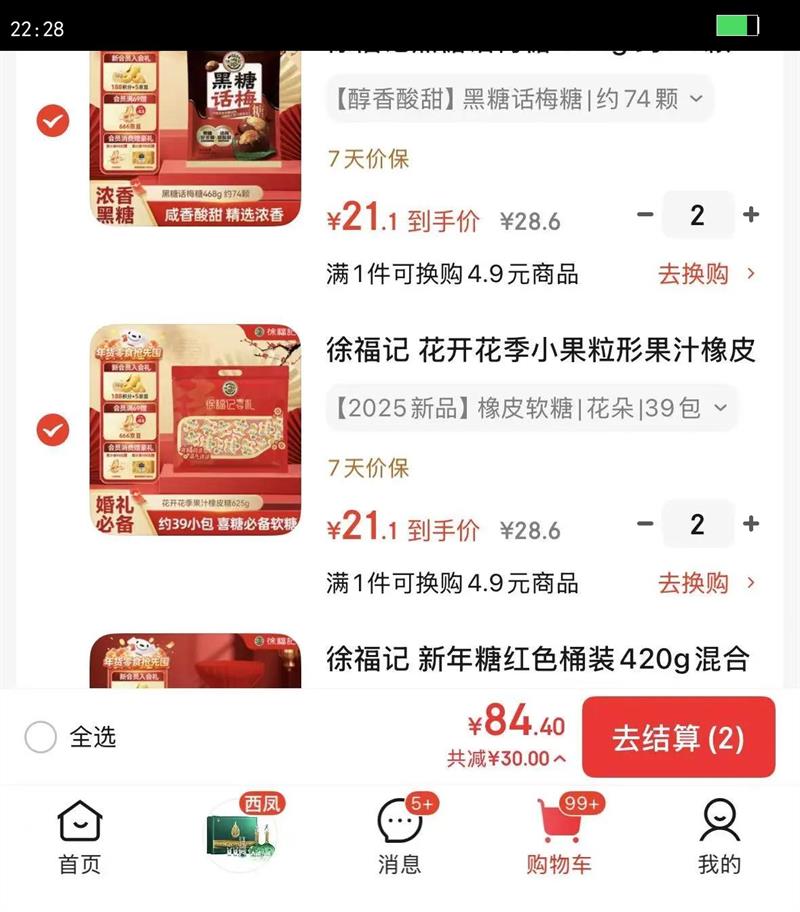This screenshot has width=800, height=912.
Task: Open the 黑糖话梅糖 spec dropdown
Action: point(520,99)
